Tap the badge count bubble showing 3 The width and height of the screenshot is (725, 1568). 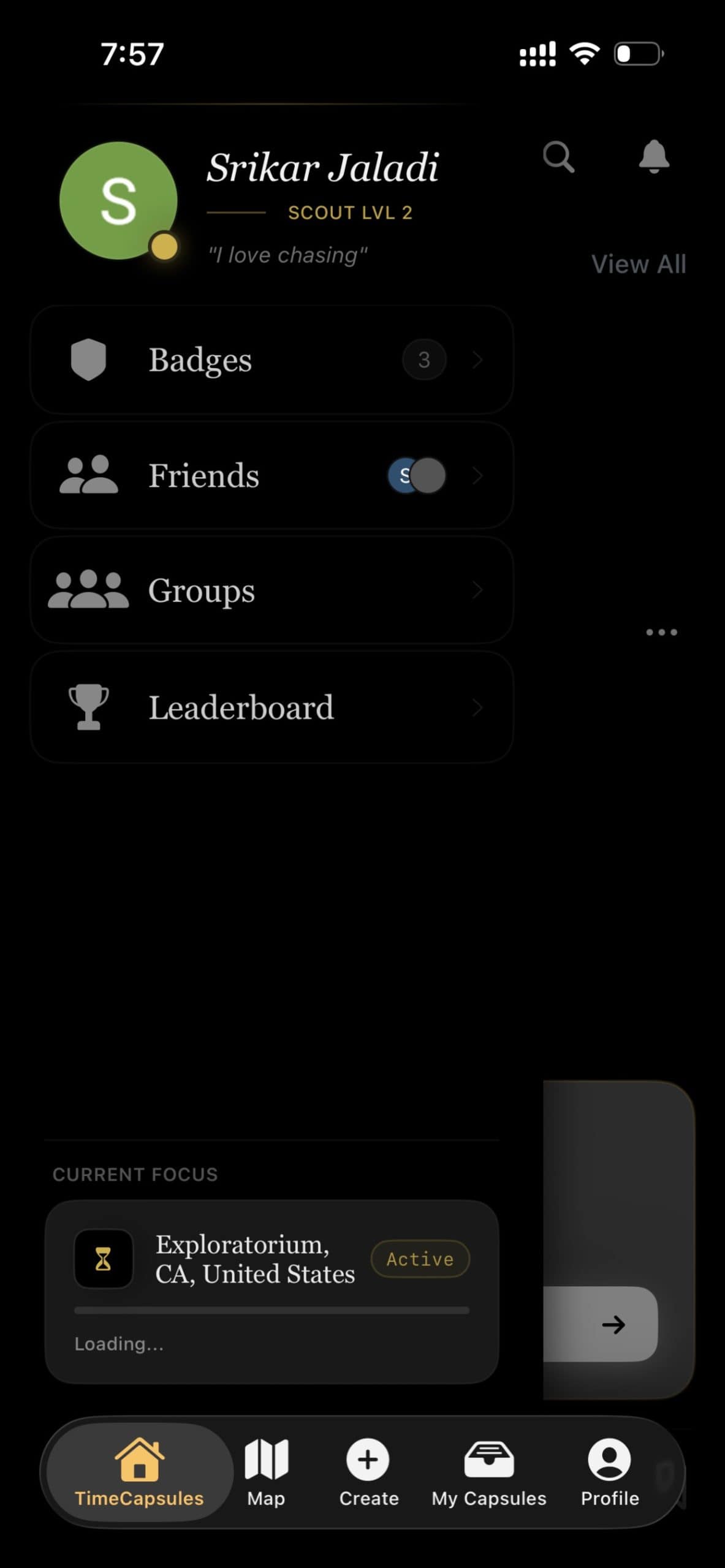[424, 360]
